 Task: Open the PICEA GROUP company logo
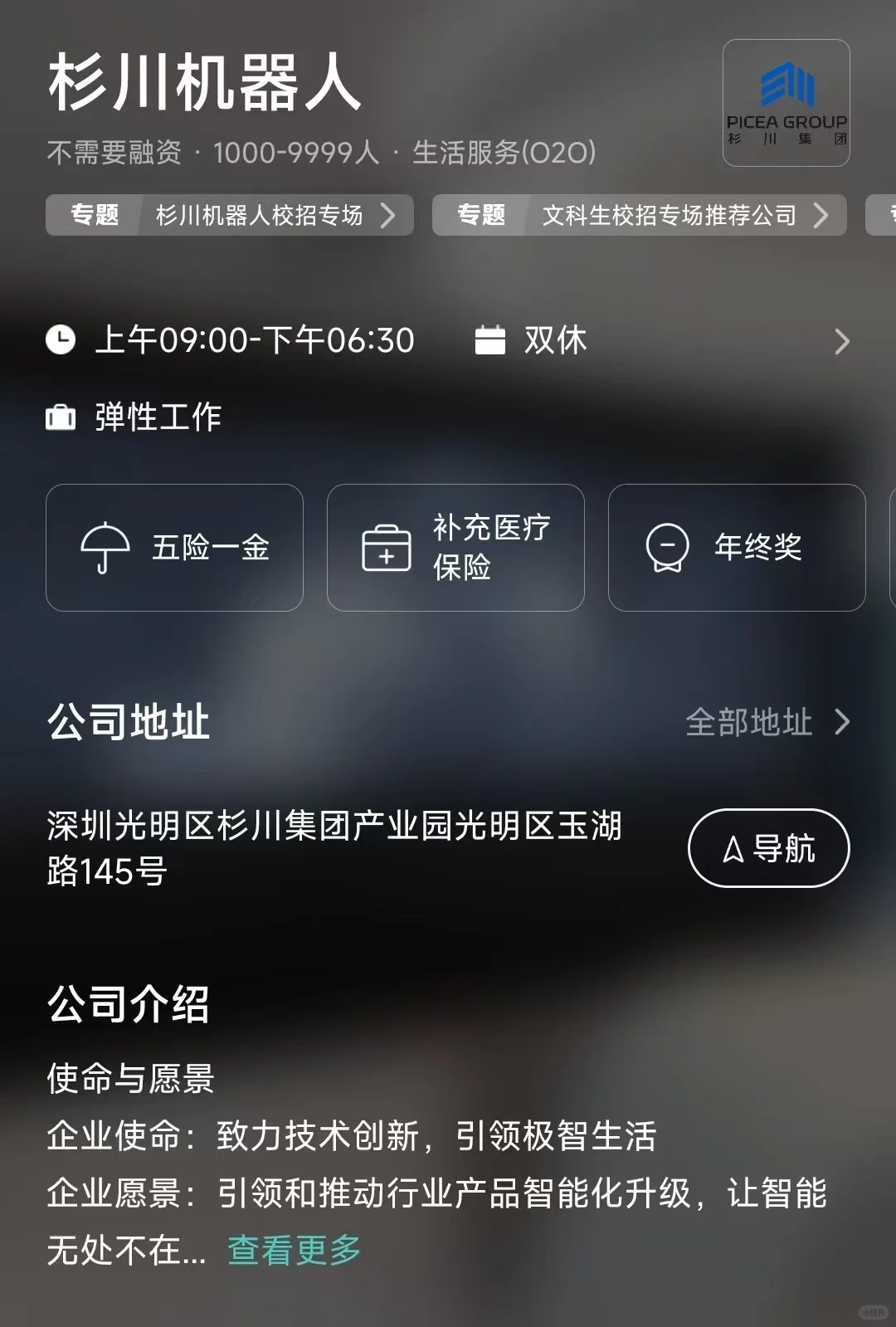pos(786,103)
